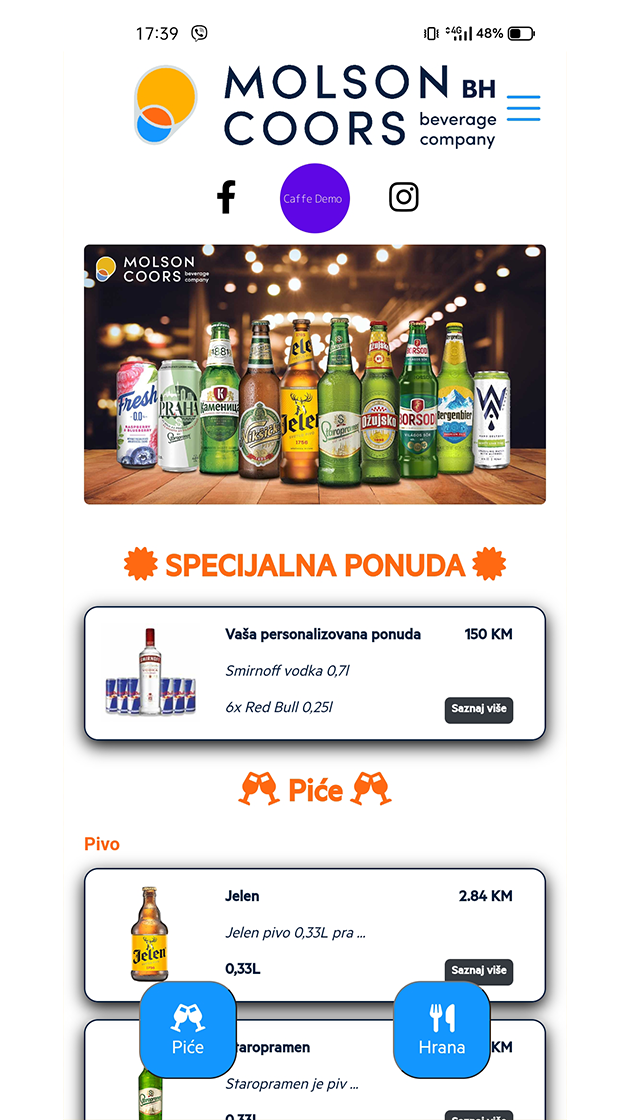
Task: Open the hamburger menu
Action: [523, 108]
